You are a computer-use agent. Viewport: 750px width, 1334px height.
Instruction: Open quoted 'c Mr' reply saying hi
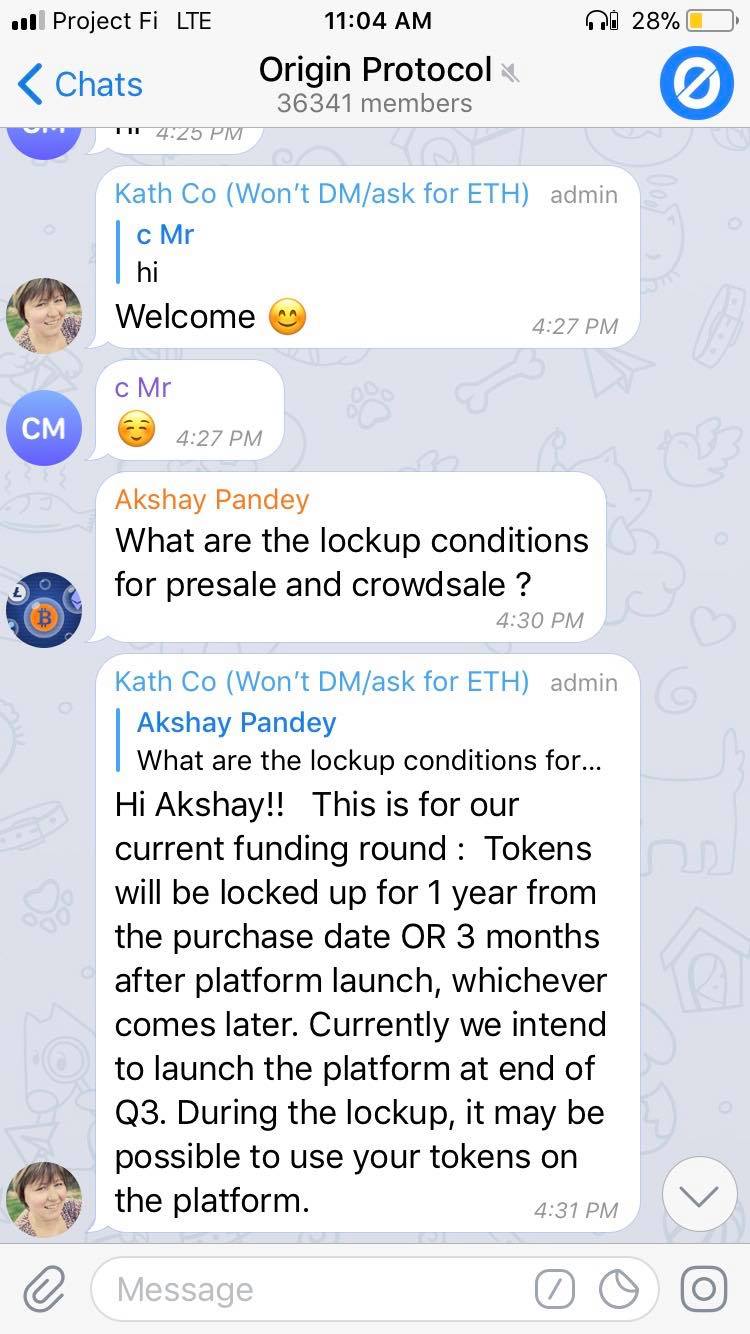165,253
